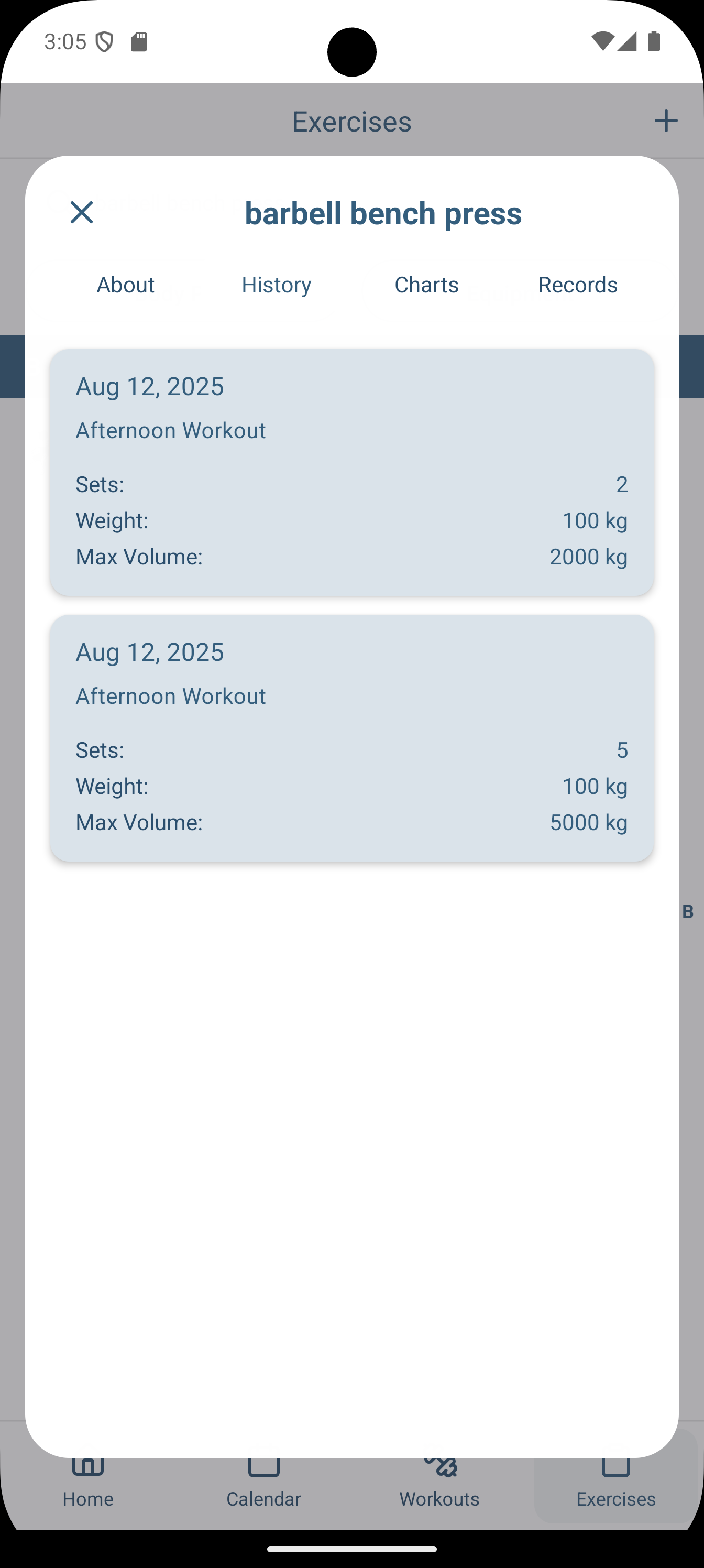704x1568 pixels.
Task: Select the History tab
Action: coord(276,284)
